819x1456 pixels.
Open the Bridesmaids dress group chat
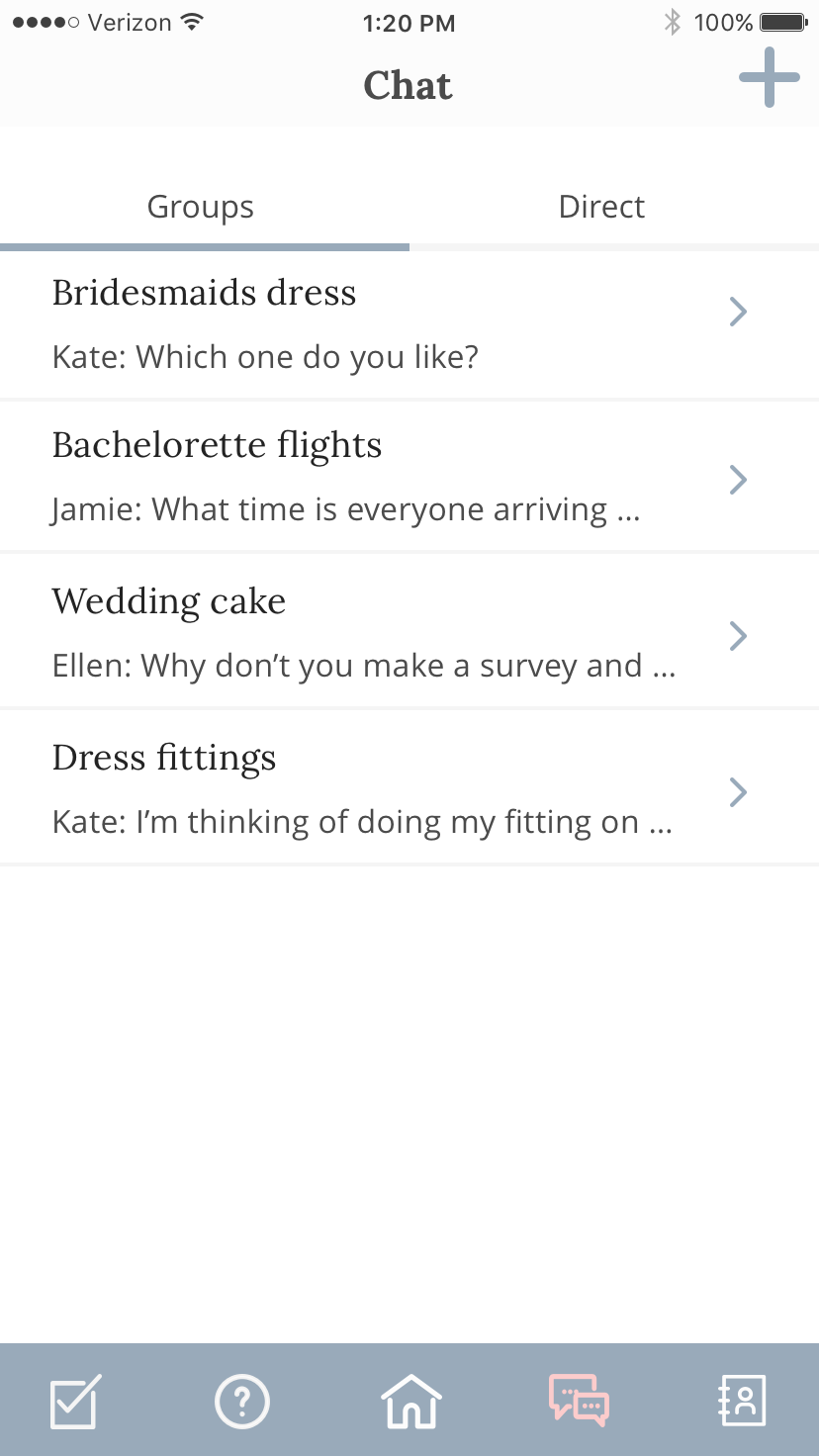[409, 324]
